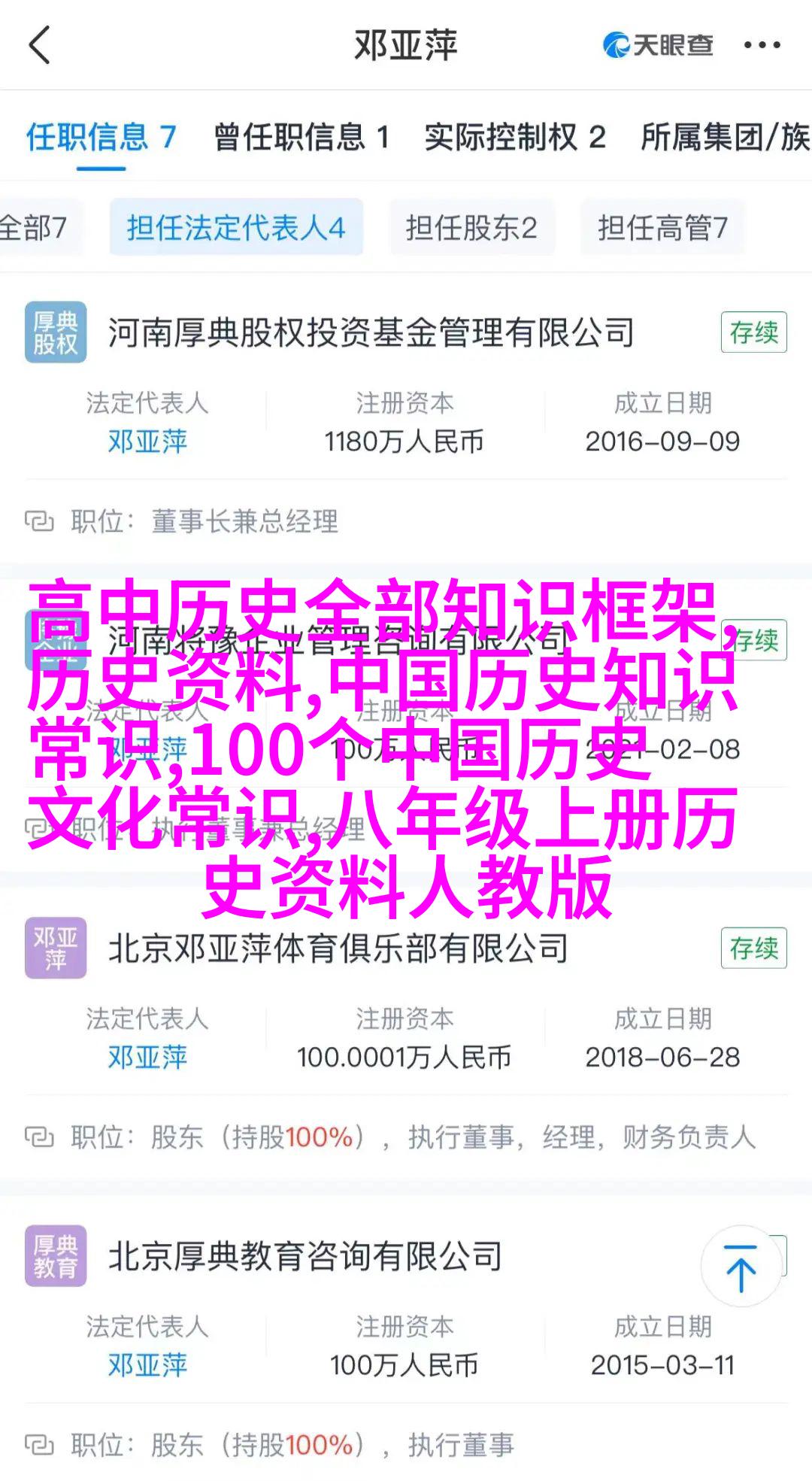This screenshot has height=1481, width=812.
Task: Jump to top with floating arrow button
Action: (741, 1267)
